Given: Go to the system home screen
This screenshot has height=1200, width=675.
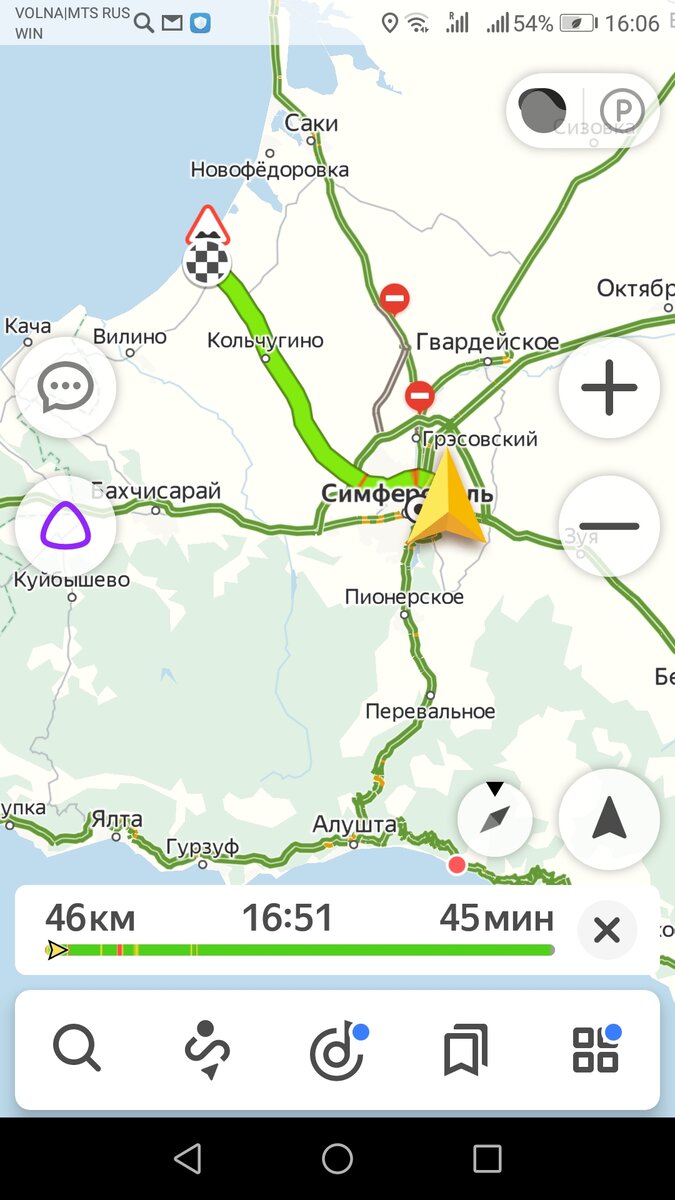Looking at the screenshot, I should (337, 1159).
